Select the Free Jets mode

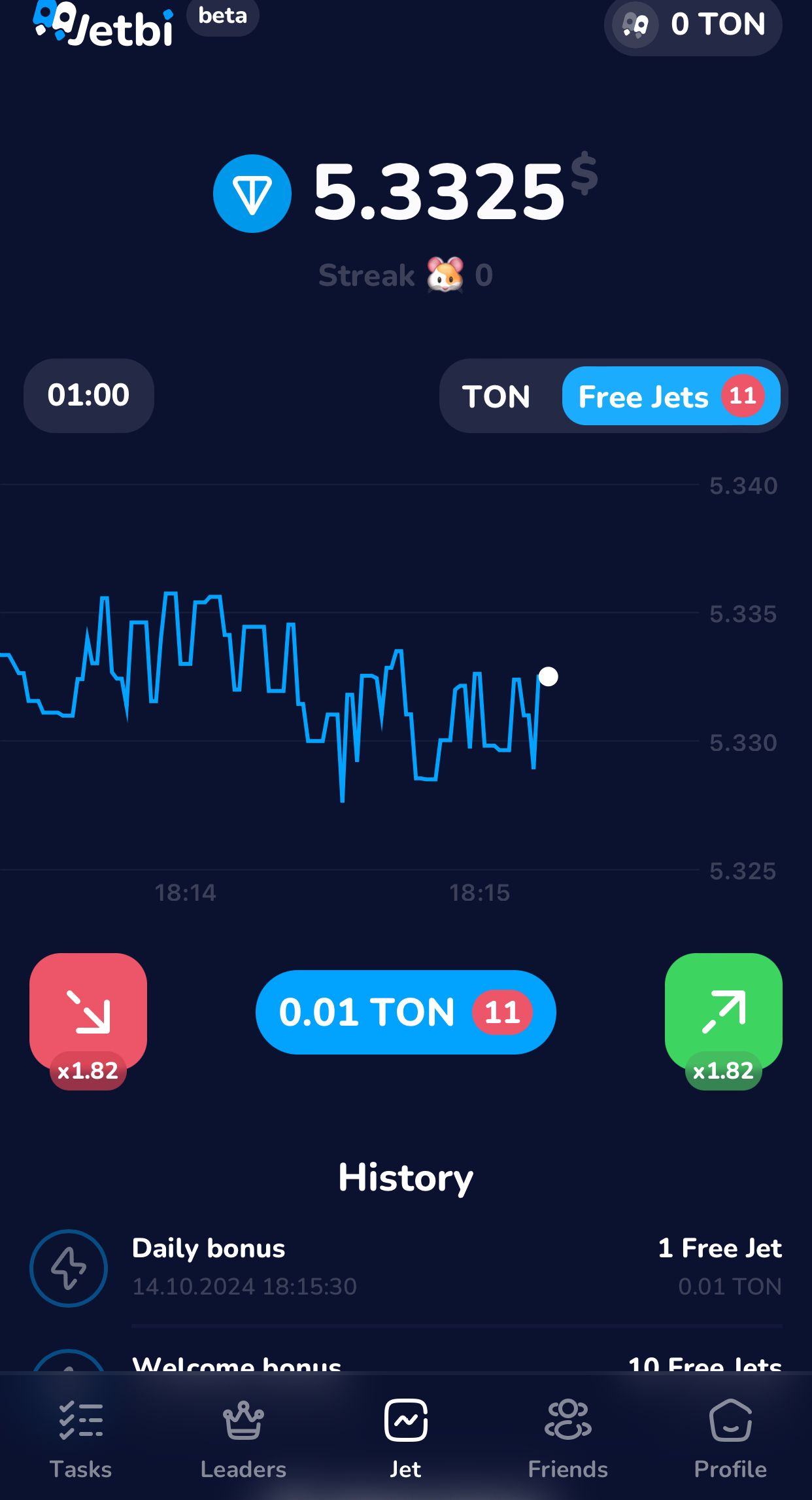(x=644, y=396)
